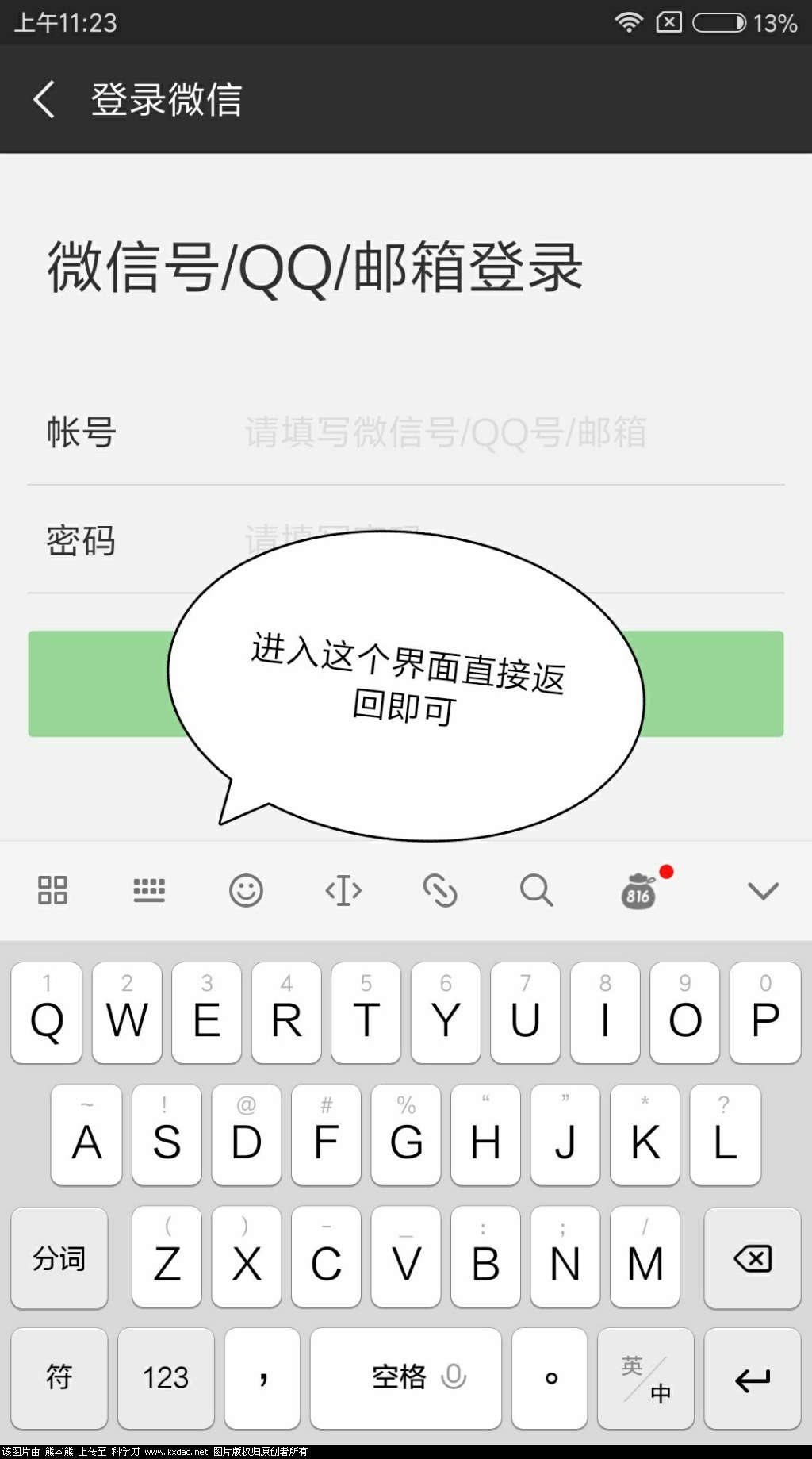Open the cursor movement tool
812x1459 pixels.
point(343,890)
